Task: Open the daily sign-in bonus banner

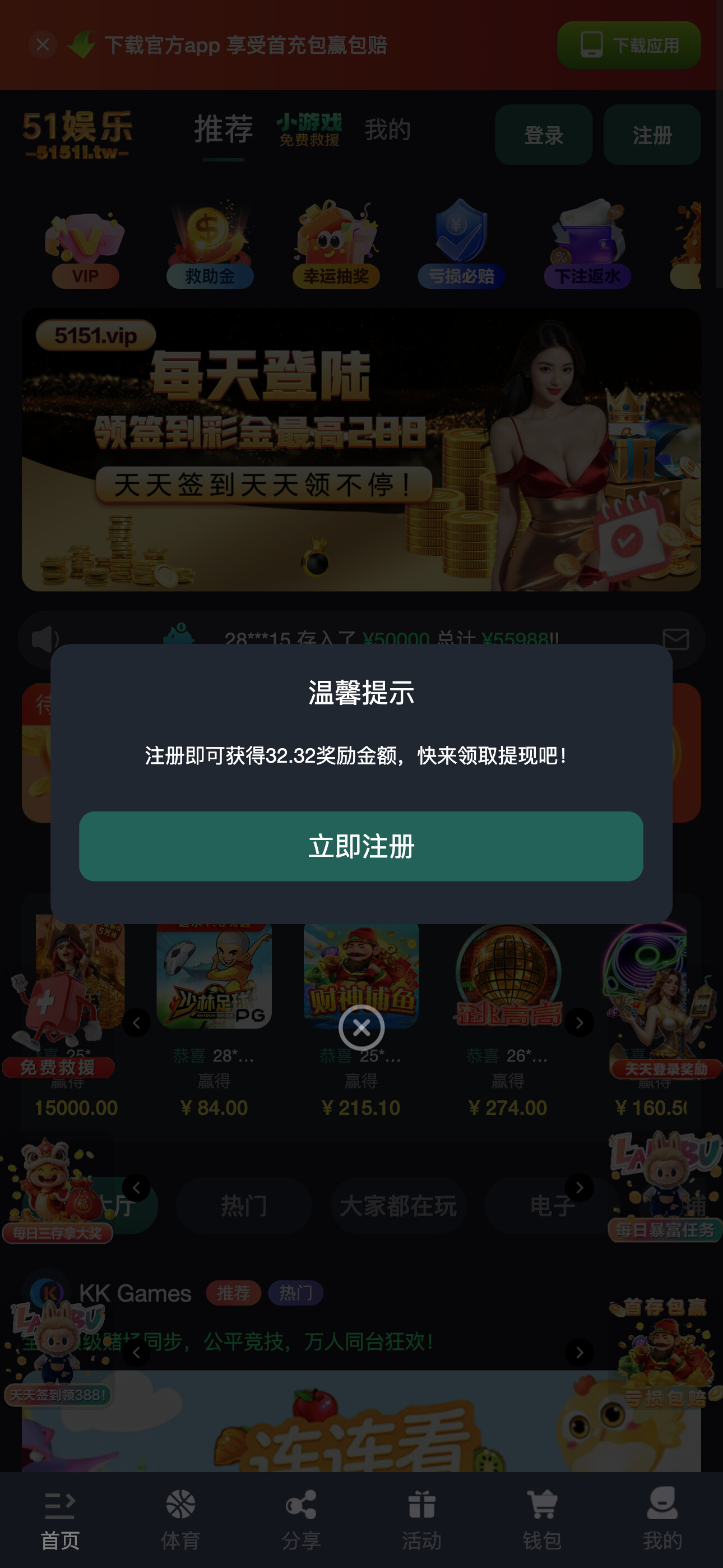Action: click(361, 449)
